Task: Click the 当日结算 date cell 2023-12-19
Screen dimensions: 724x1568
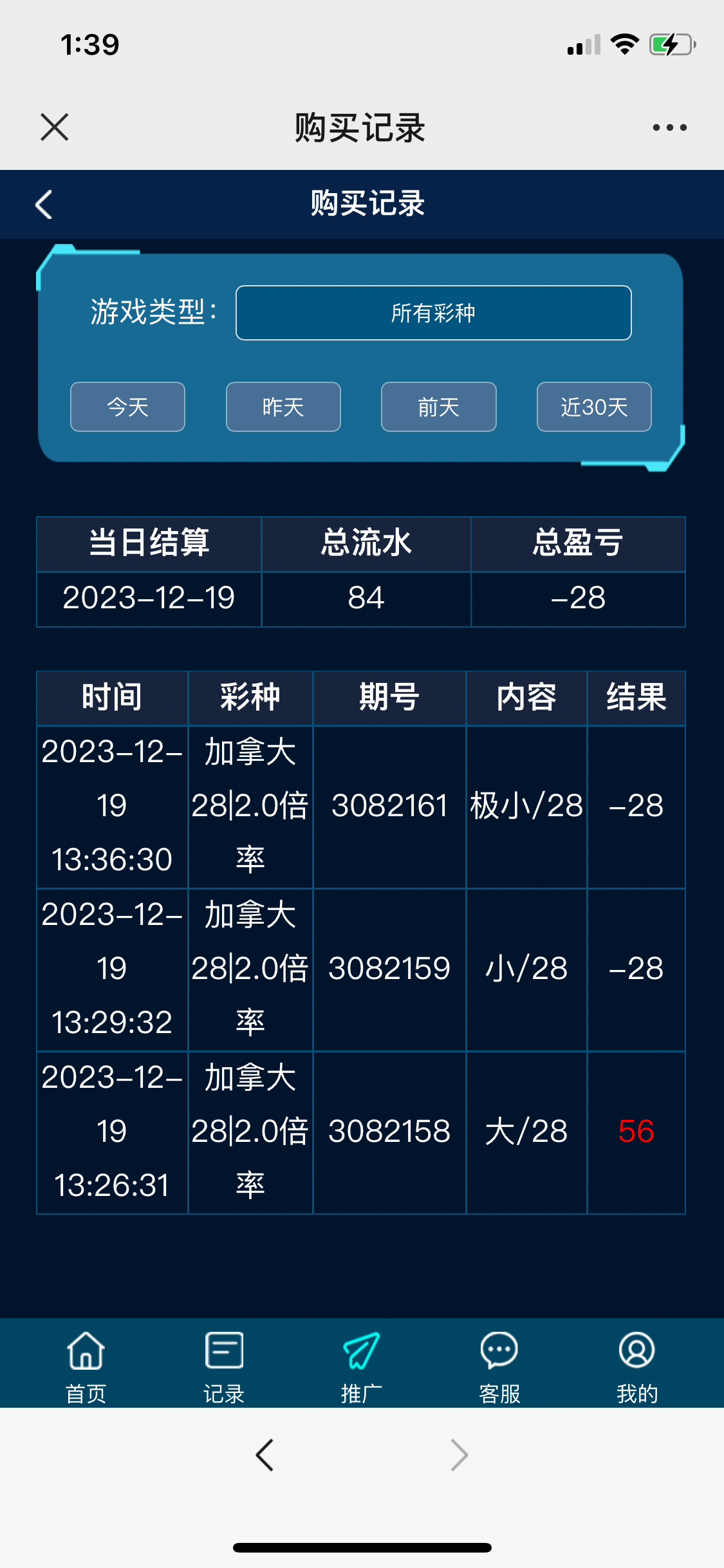Action: (x=149, y=598)
